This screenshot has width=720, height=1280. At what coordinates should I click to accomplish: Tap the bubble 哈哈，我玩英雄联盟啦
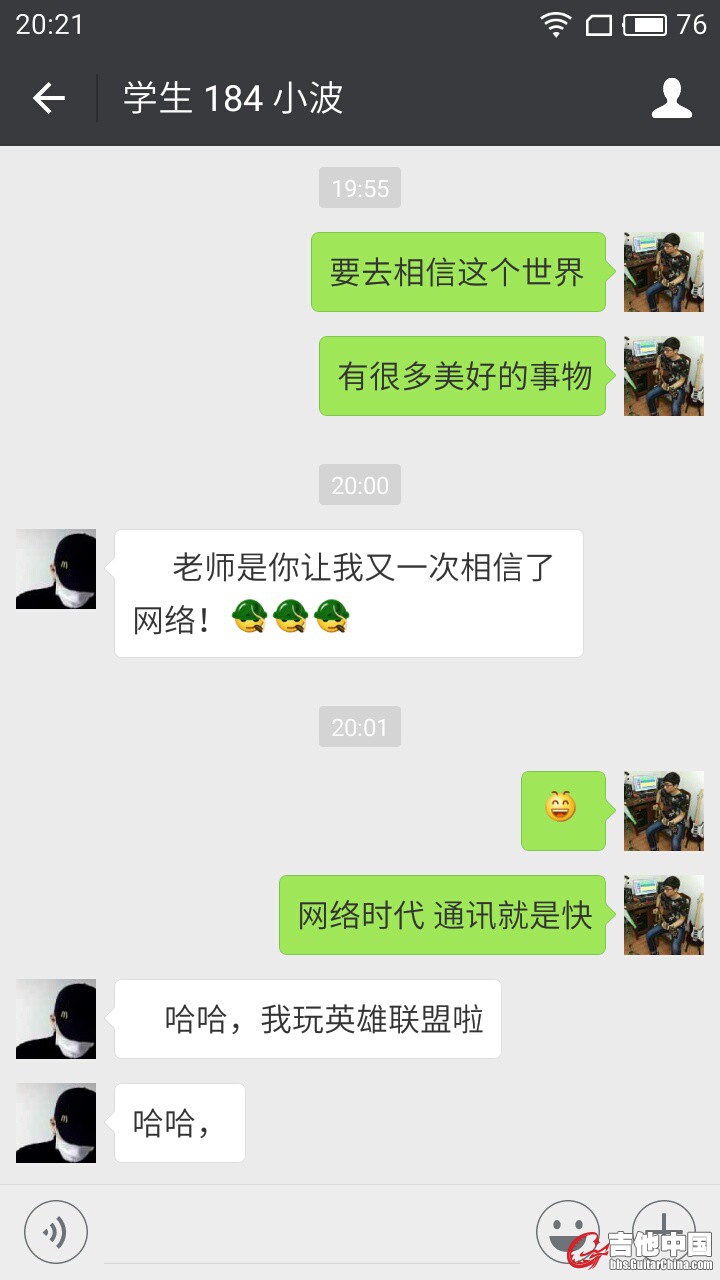coord(308,1018)
